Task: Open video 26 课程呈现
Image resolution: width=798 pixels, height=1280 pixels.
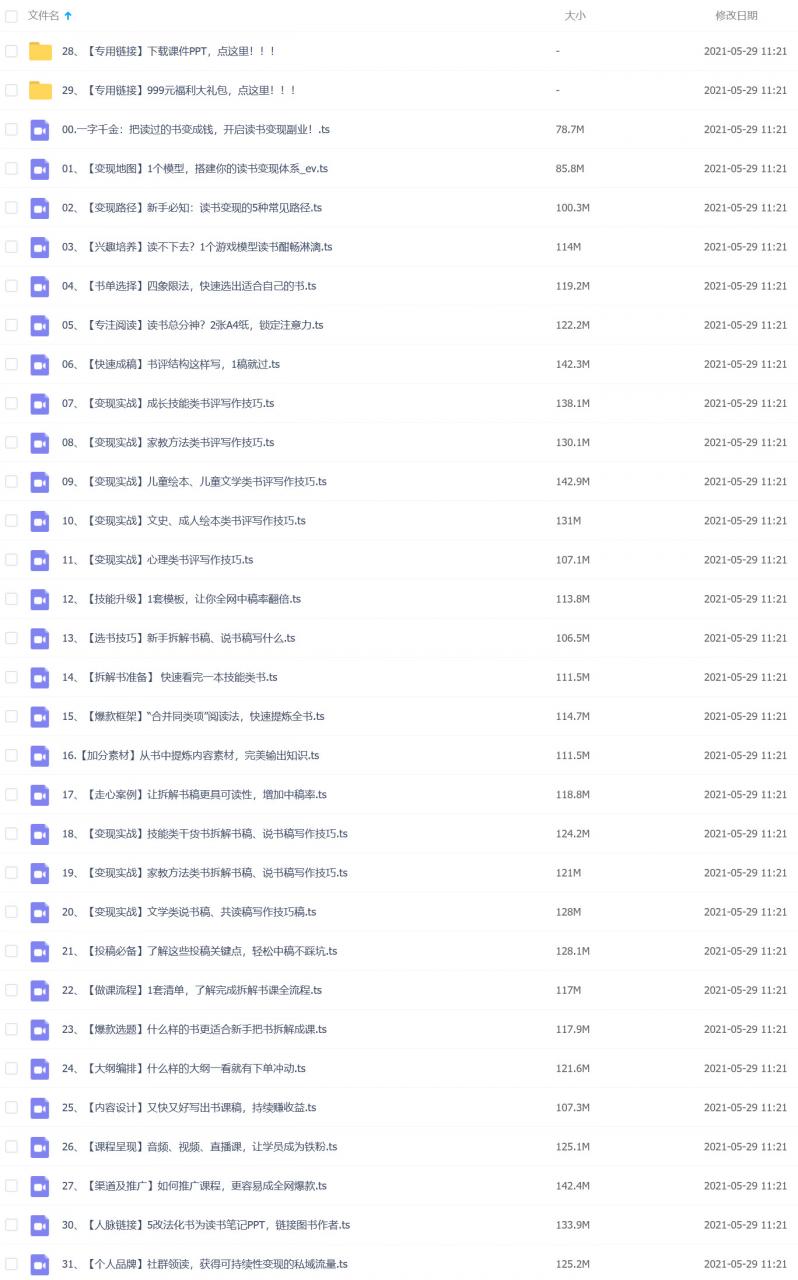Action: click(x=199, y=1146)
